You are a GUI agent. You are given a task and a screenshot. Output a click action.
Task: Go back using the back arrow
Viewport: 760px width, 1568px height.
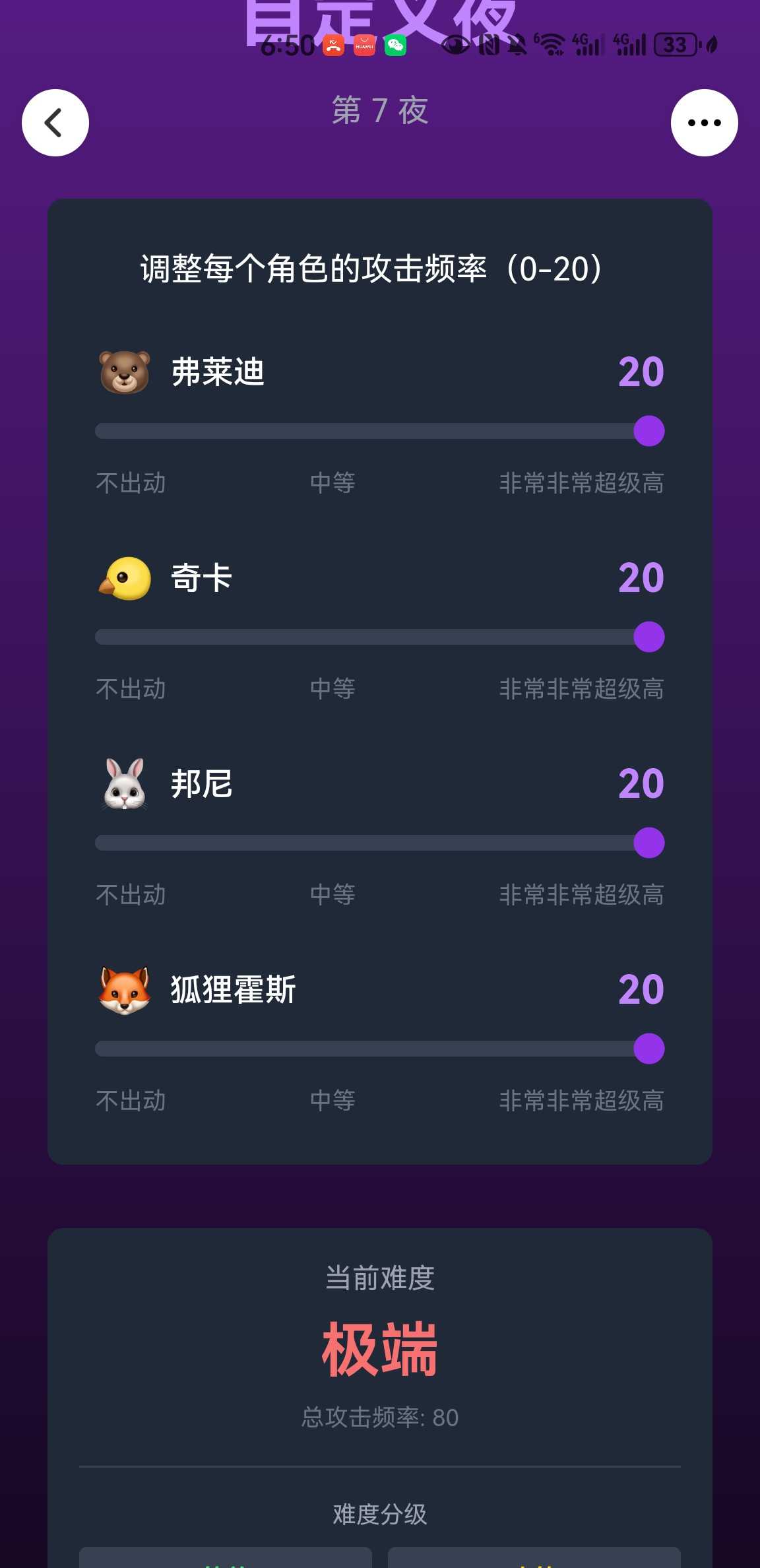(x=55, y=123)
